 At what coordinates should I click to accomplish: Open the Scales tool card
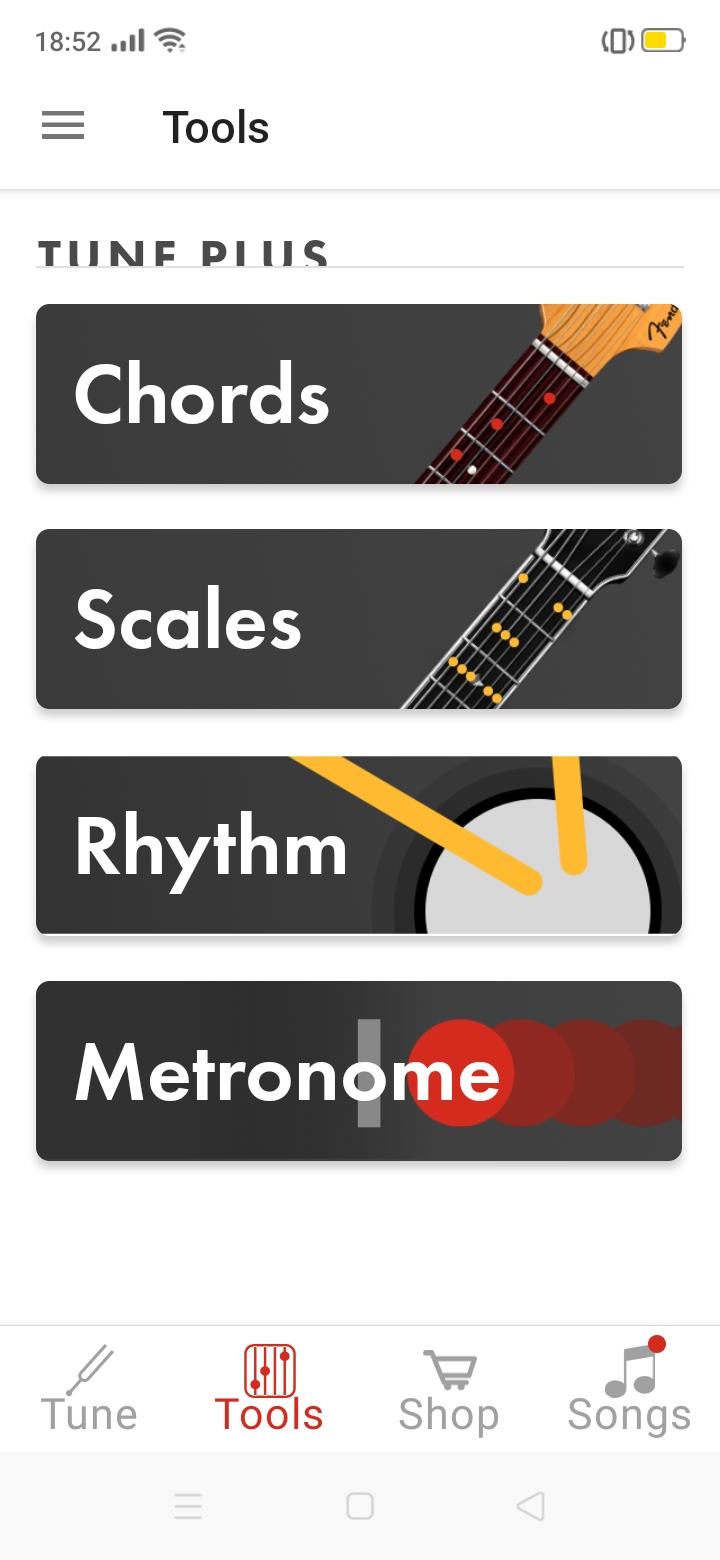(x=359, y=619)
